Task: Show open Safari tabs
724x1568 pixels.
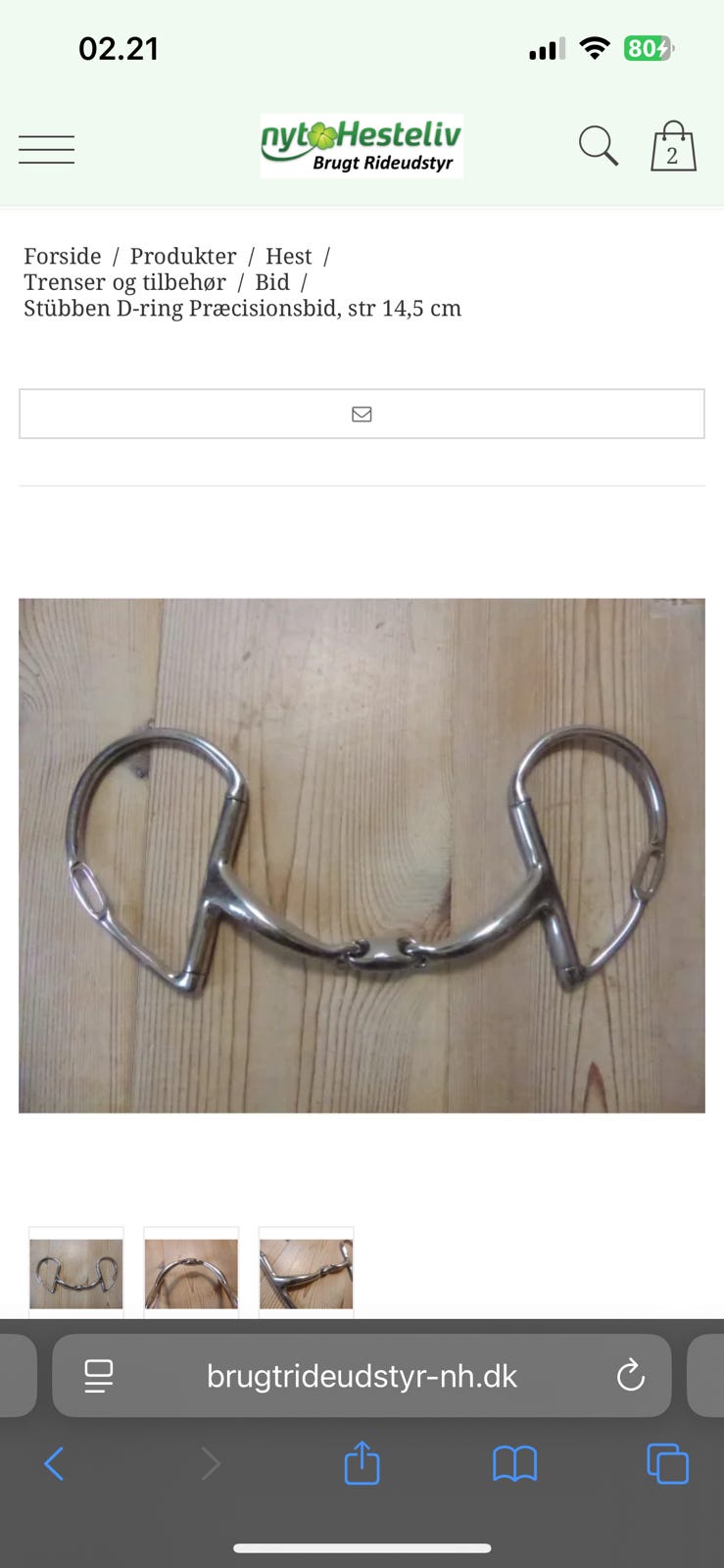Action: pyautogui.click(x=668, y=1464)
